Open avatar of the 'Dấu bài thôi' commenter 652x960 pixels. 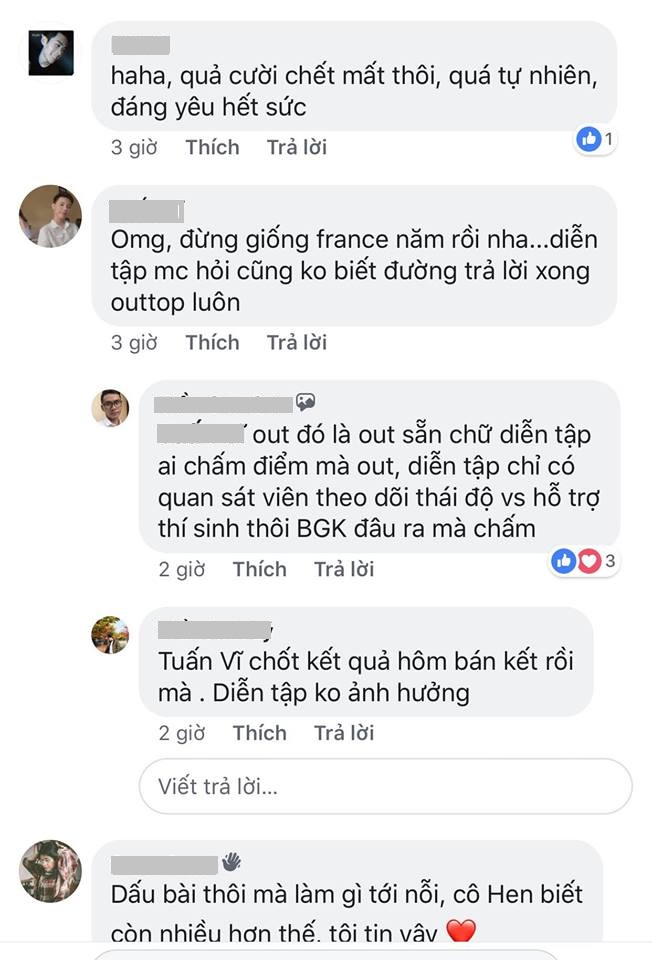(50, 871)
